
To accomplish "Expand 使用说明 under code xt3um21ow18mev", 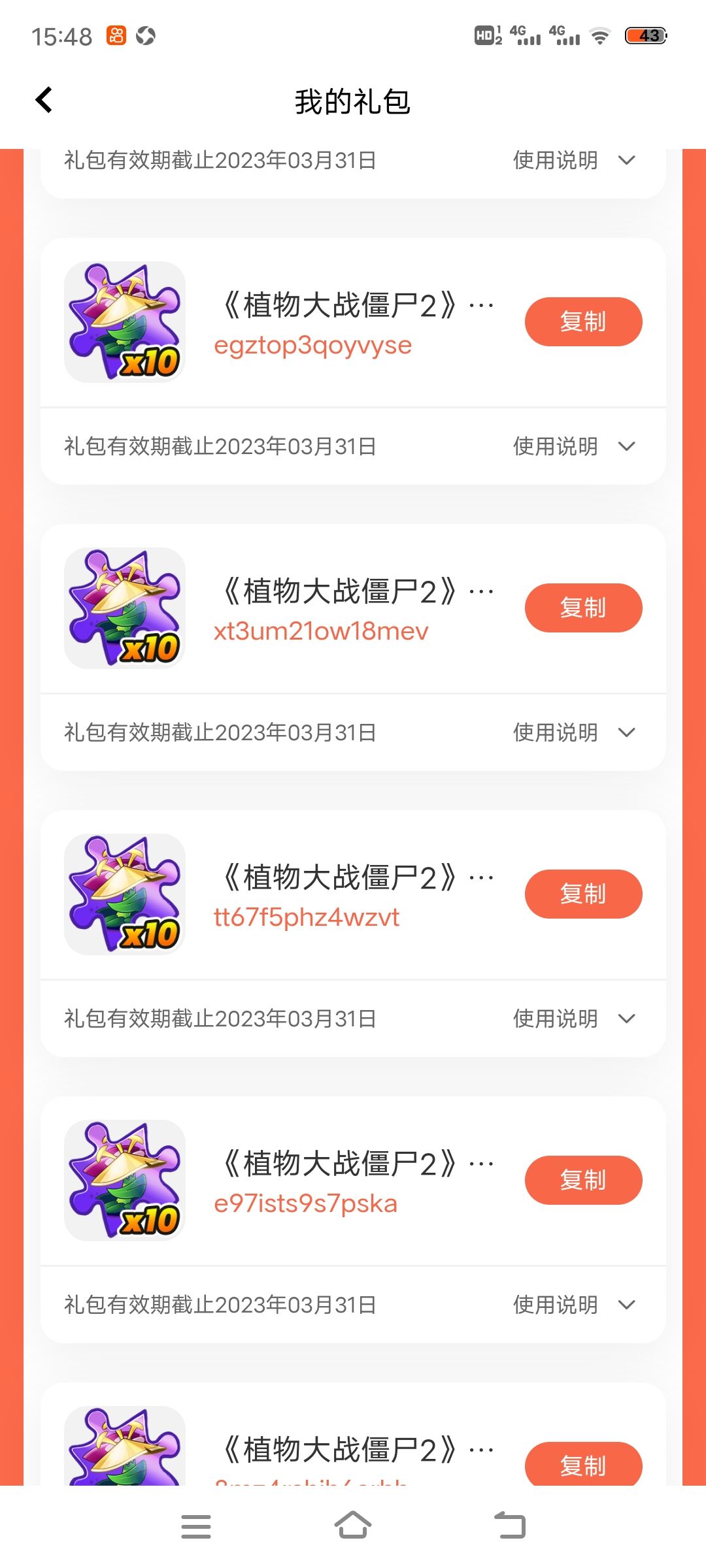I will (x=574, y=733).
